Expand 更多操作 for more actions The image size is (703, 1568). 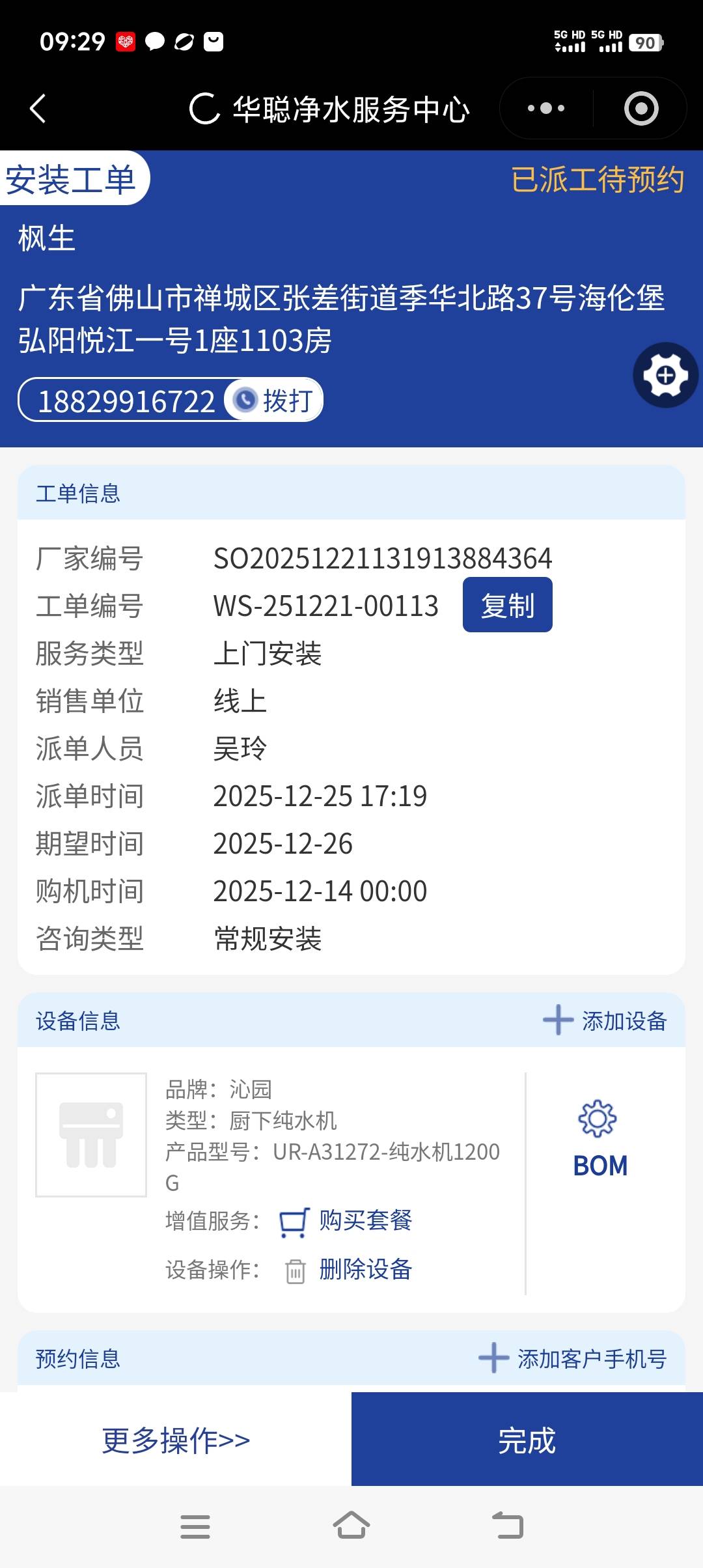[x=176, y=1440]
